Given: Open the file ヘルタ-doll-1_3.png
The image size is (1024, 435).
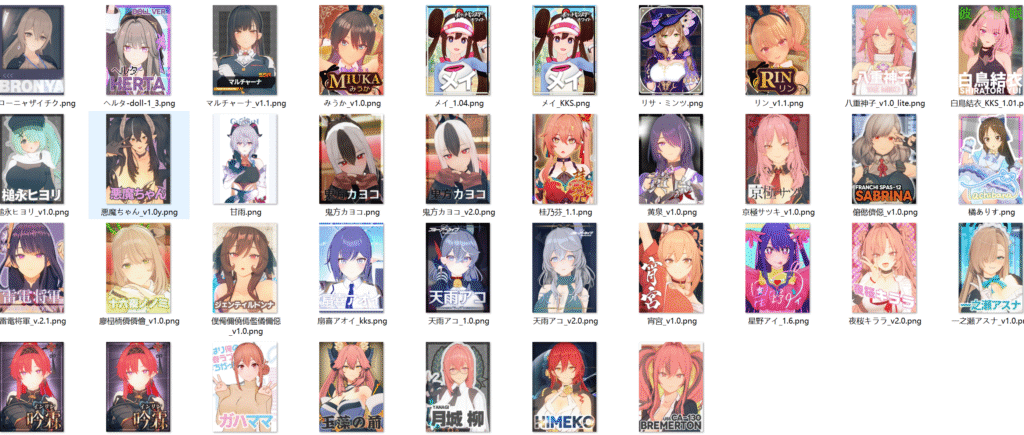Looking at the screenshot, I should coord(139,49).
